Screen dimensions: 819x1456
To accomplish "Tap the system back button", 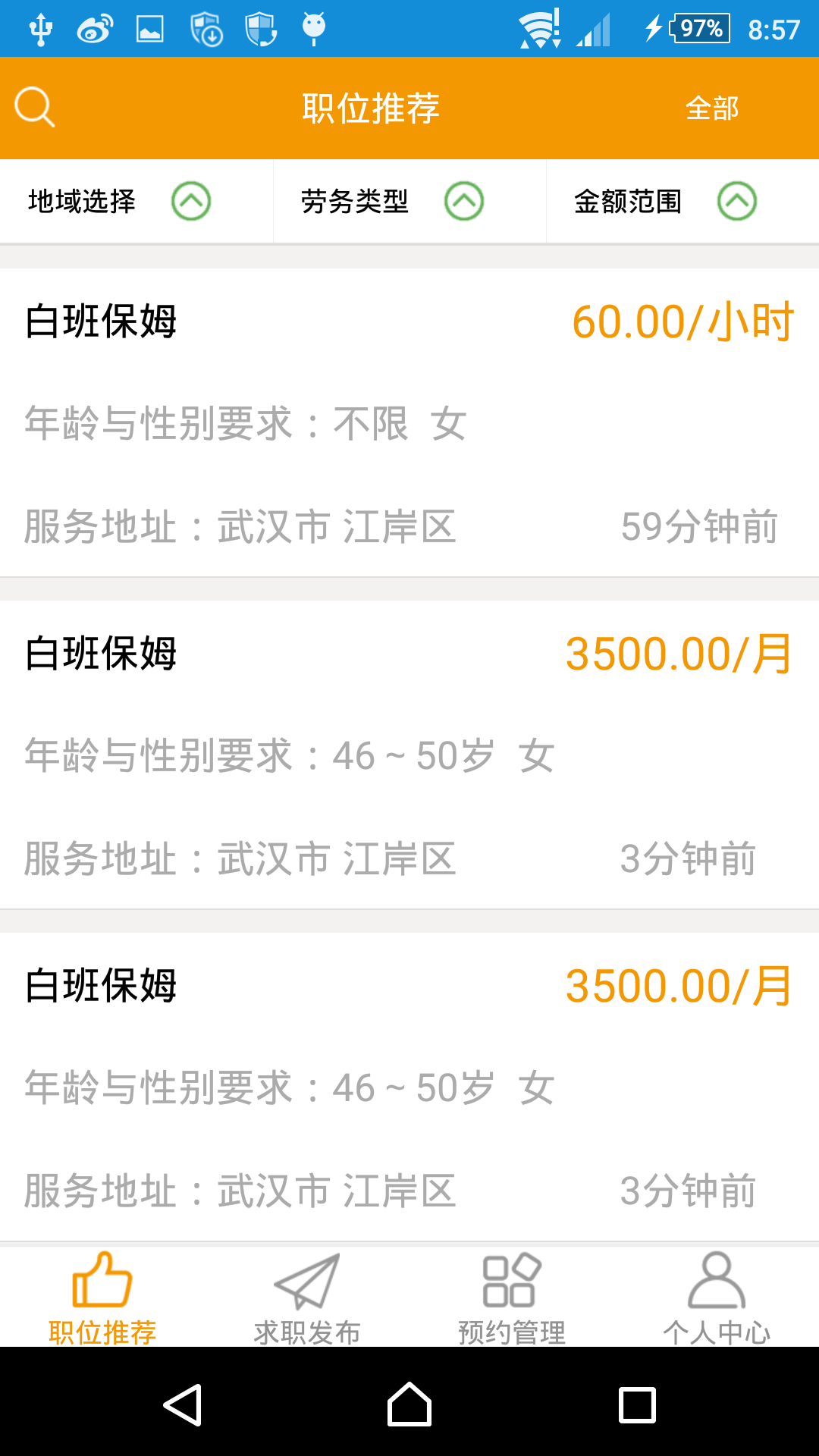I will (183, 1404).
